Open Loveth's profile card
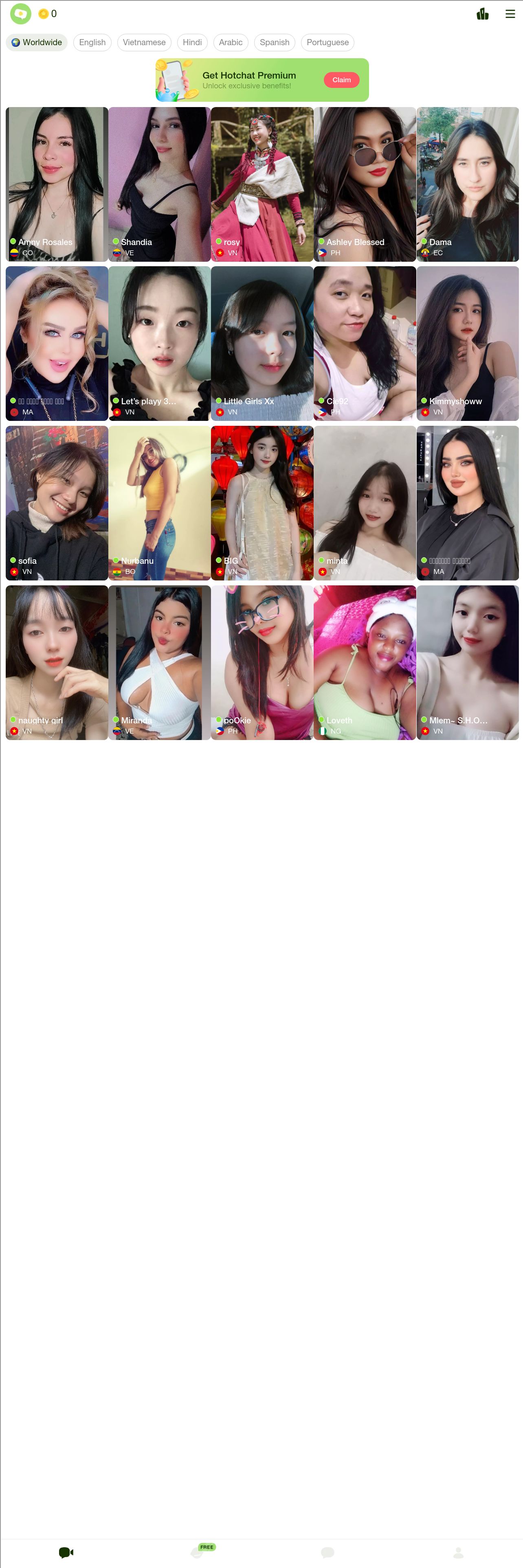 coord(365,662)
